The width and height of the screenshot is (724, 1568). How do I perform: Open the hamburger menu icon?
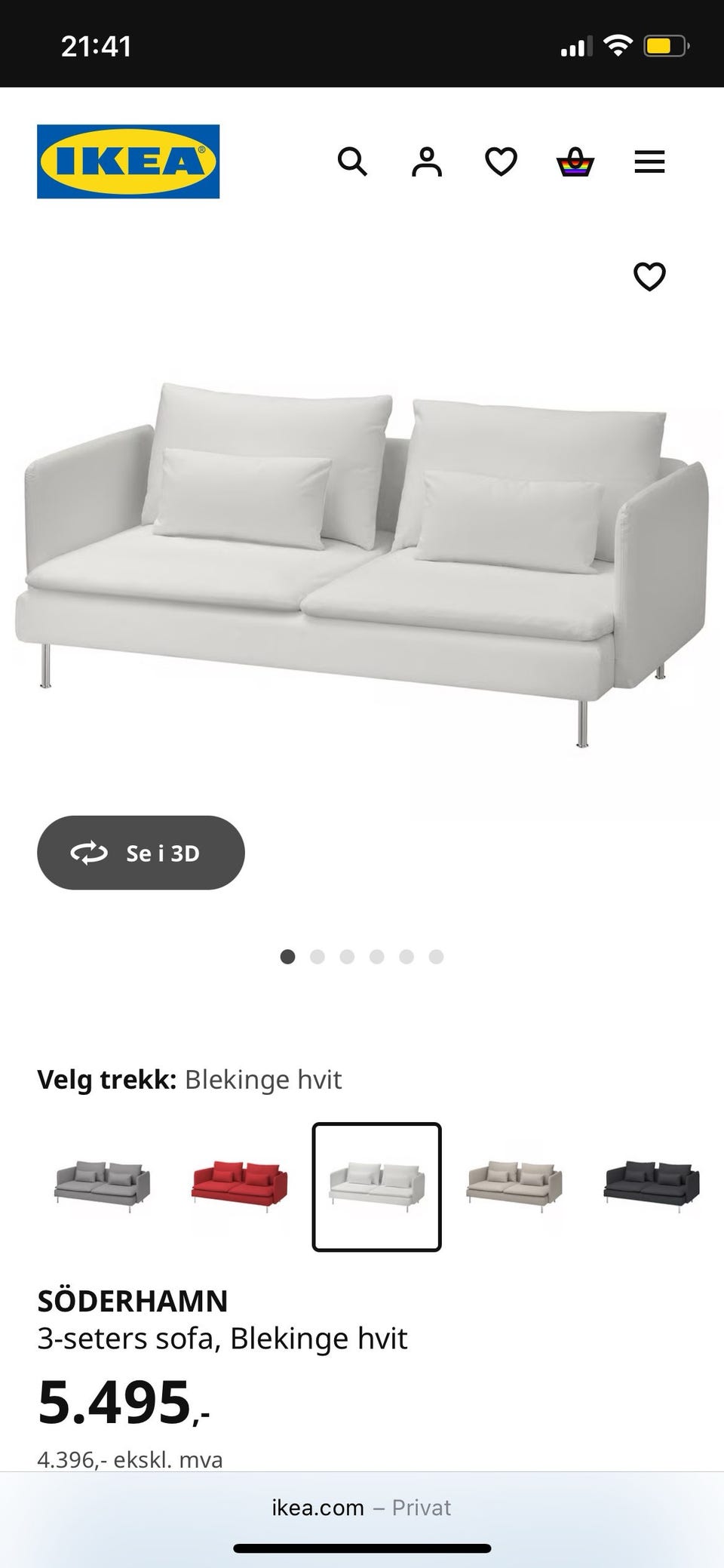[649, 161]
